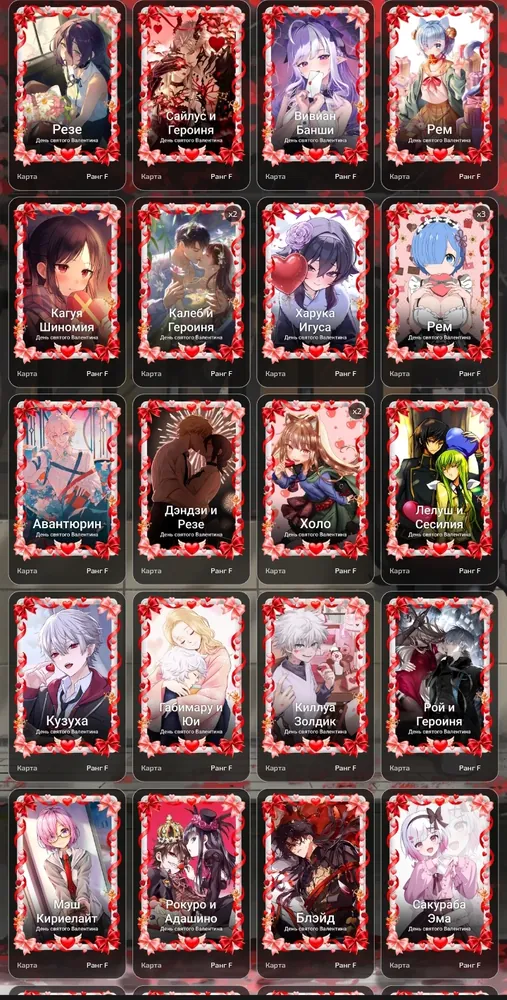Open the Рокуро и Адашино card
The width and height of the screenshot is (507, 1000).
pyautogui.click(x=191, y=884)
